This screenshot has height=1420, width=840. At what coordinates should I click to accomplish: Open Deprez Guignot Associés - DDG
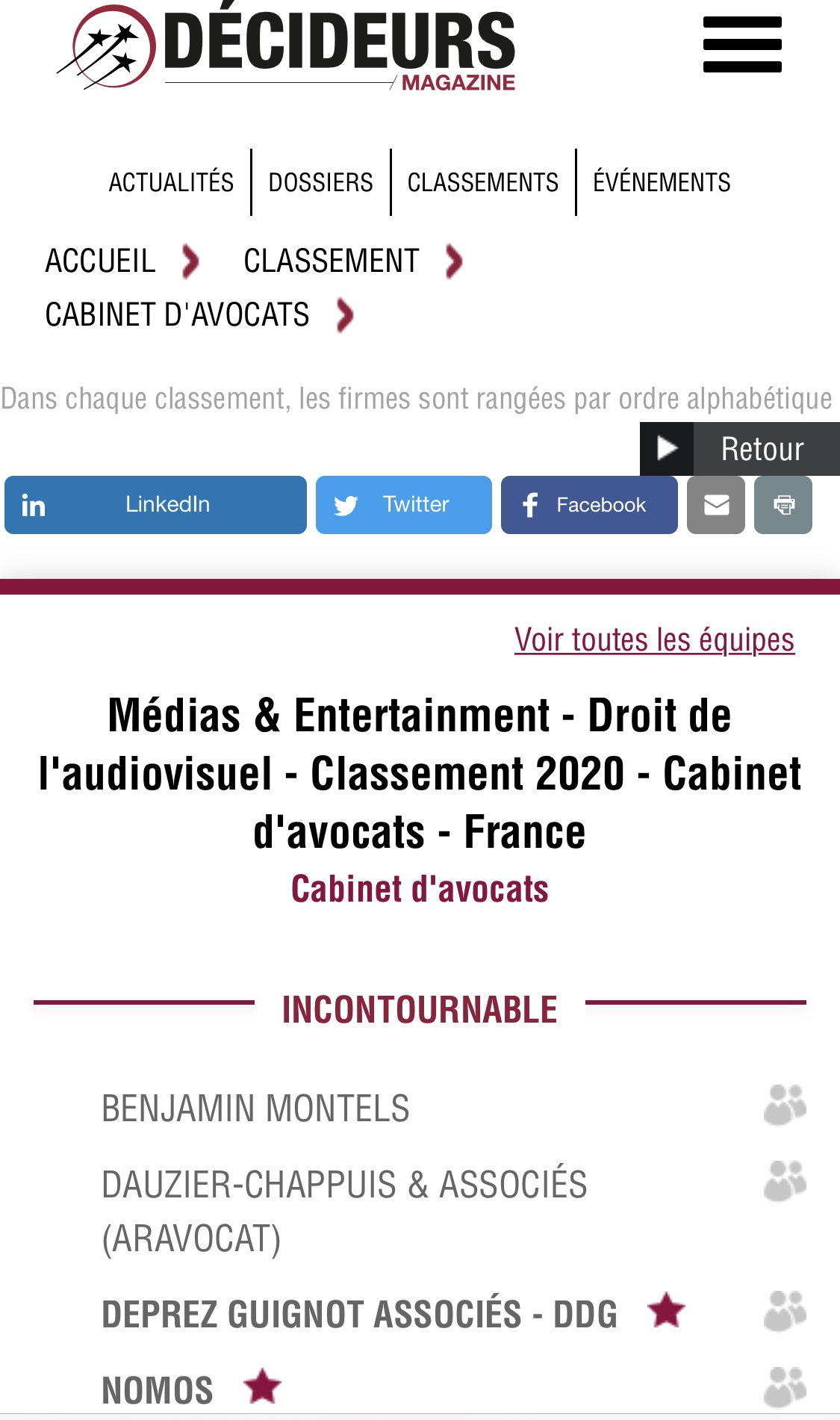pos(359,1315)
